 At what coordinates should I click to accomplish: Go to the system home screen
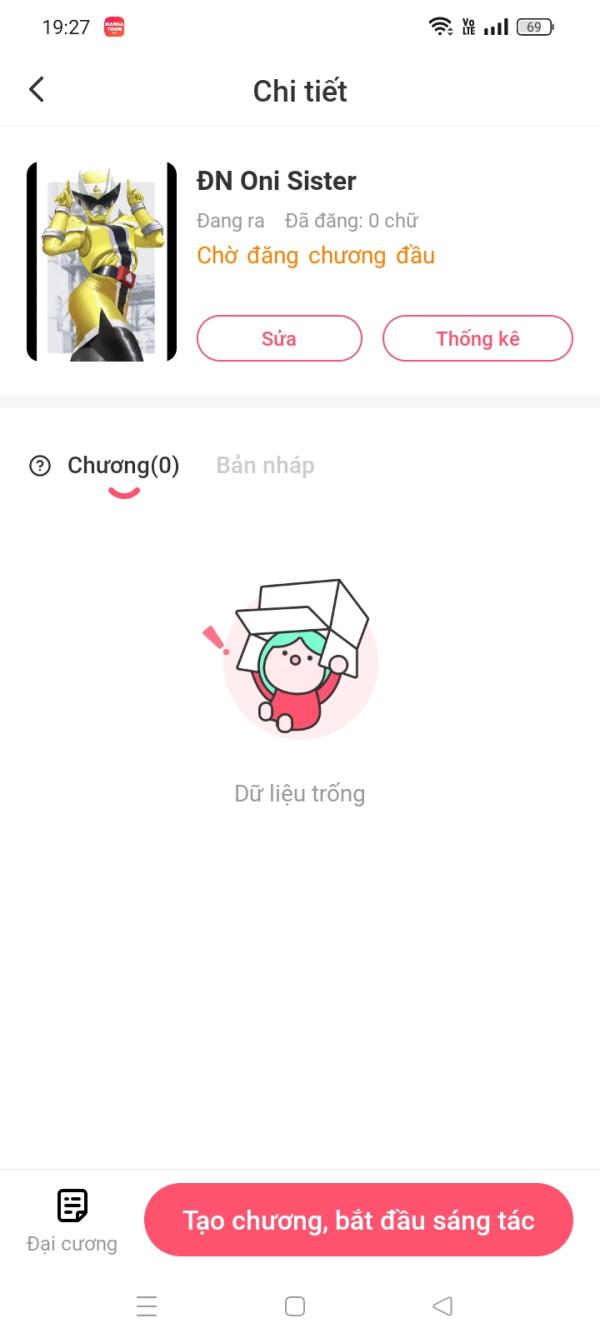click(295, 1306)
